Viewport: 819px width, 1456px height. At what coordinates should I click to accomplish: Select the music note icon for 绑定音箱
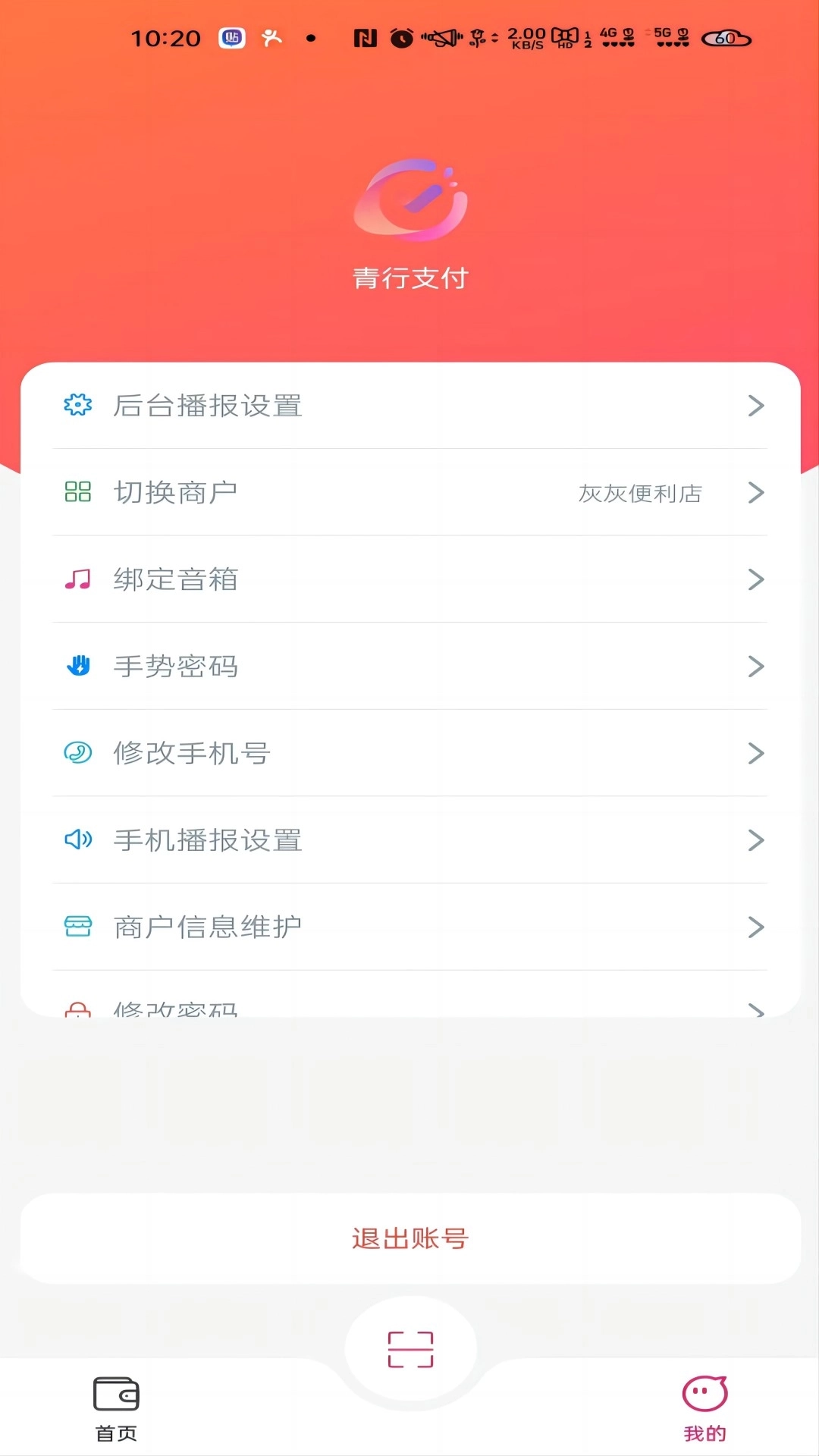78,579
